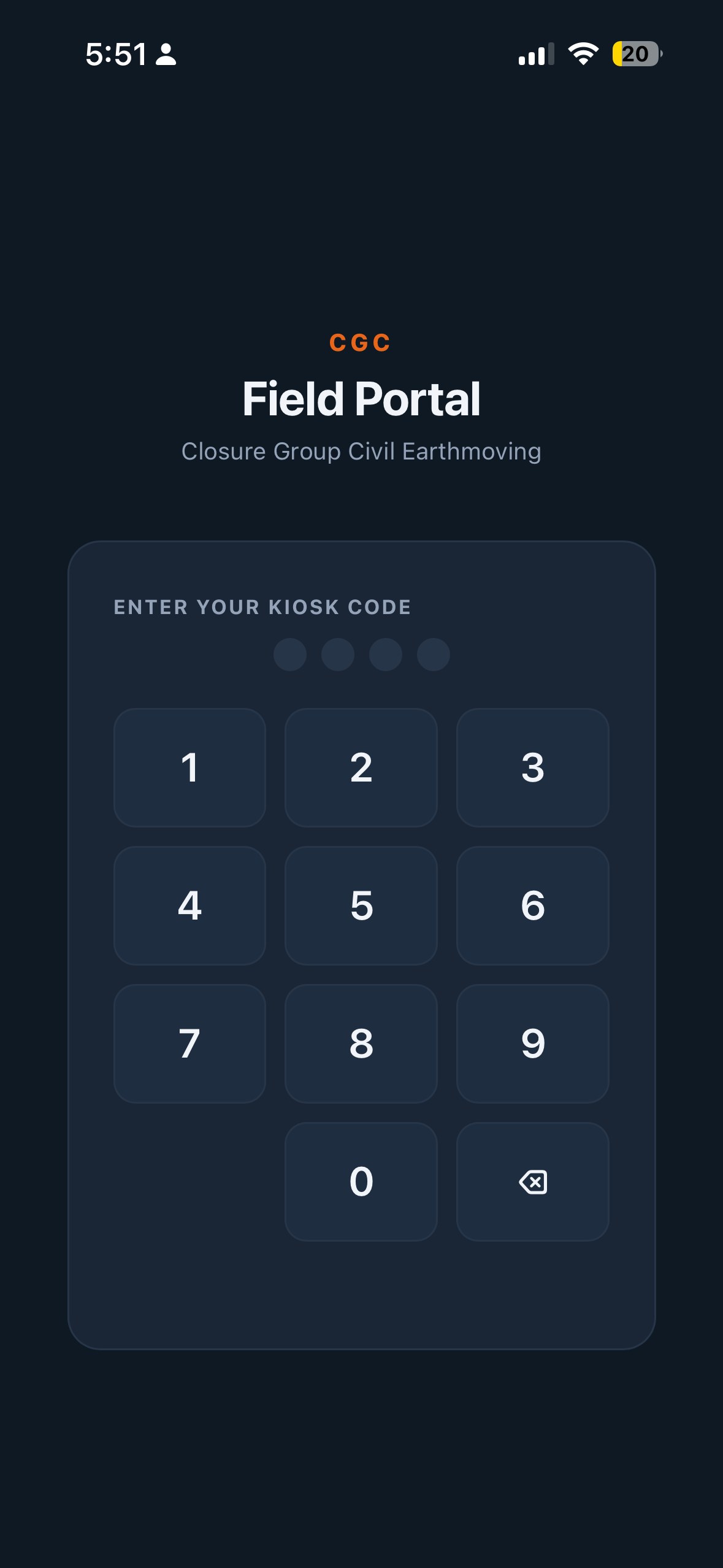This screenshot has width=723, height=1568.
Task: Enter digit 5 for the kiosk code
Action: 361,905
